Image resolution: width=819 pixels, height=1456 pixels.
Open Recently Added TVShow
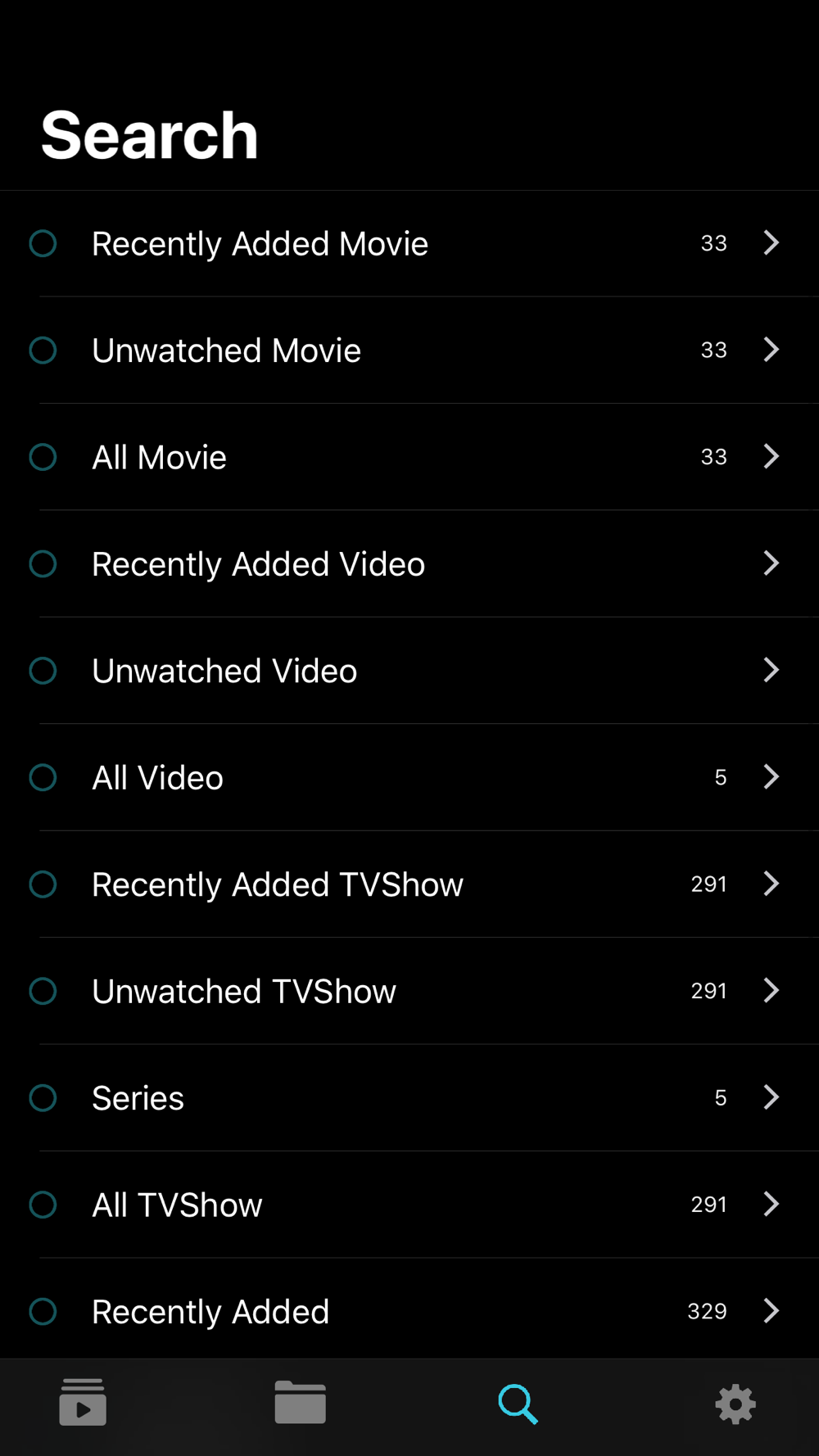(409, 884)
